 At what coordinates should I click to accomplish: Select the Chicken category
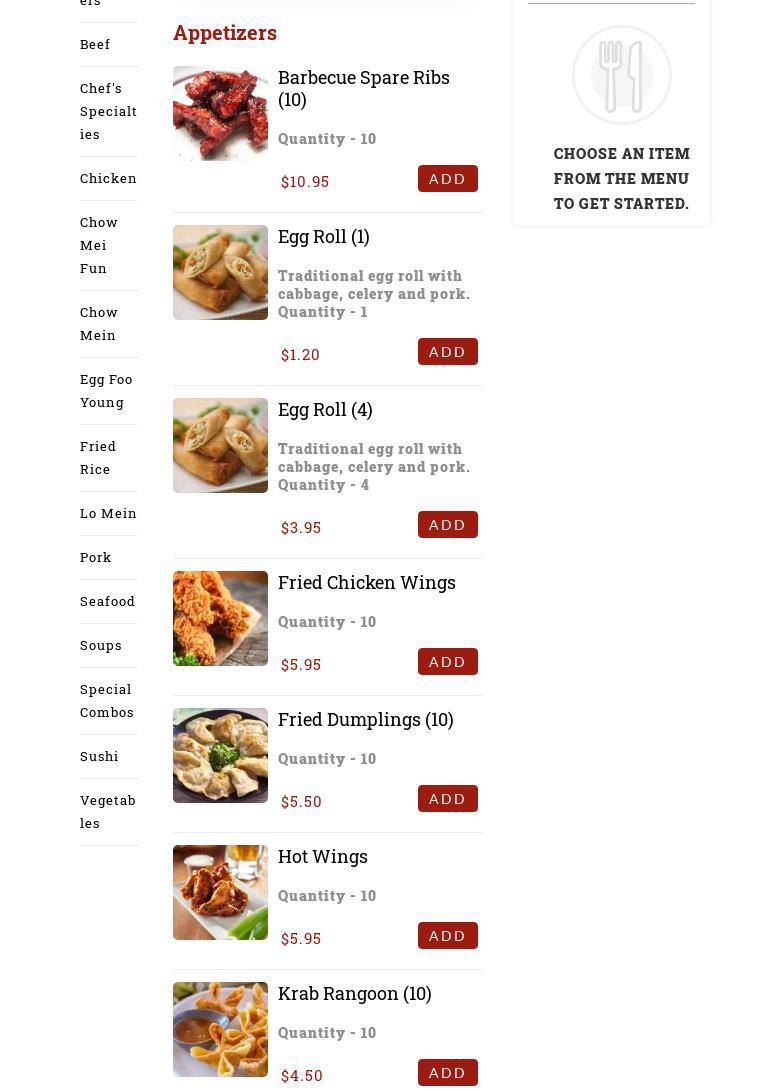[x=108, y=178]
